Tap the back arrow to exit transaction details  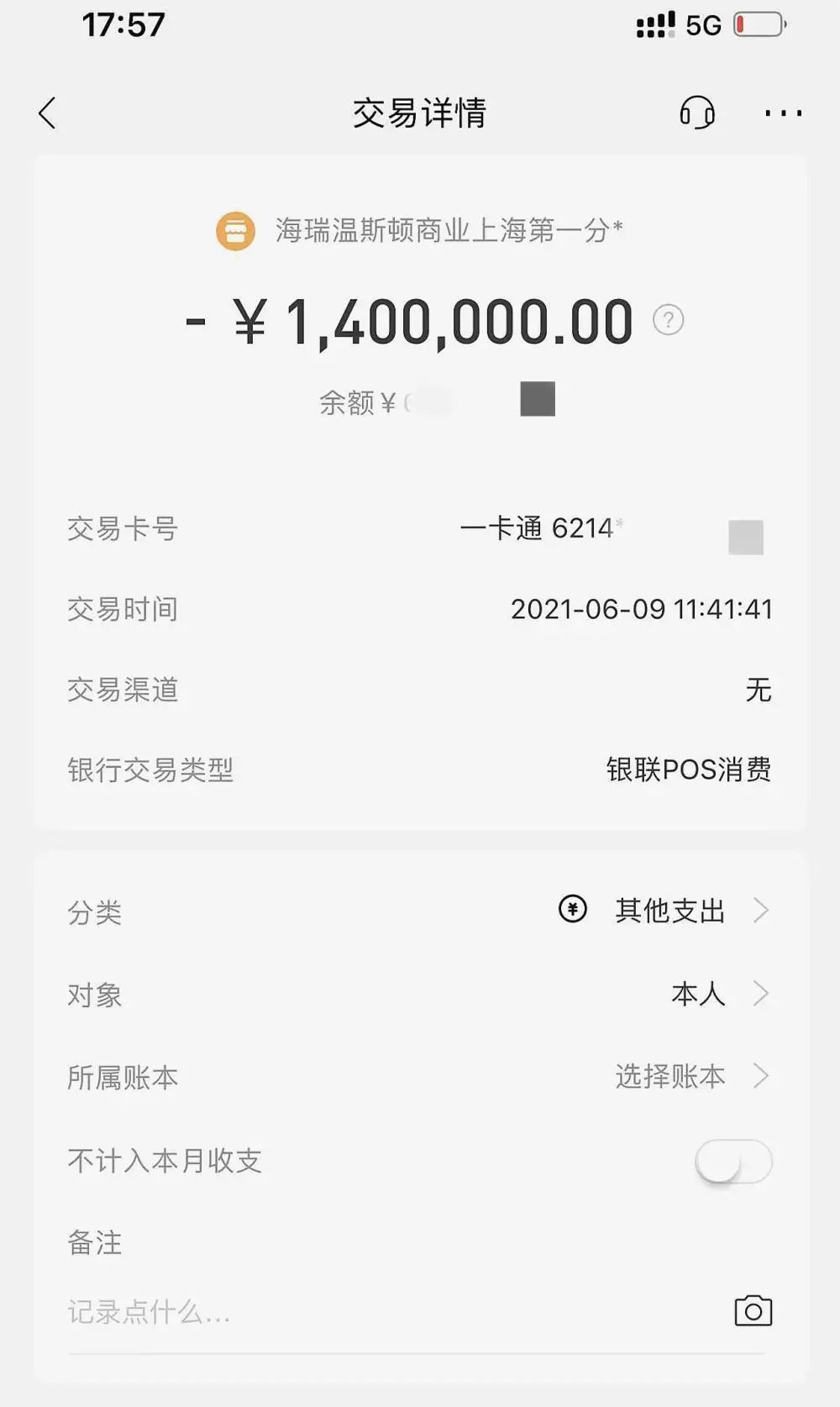[x=48, y=111]
